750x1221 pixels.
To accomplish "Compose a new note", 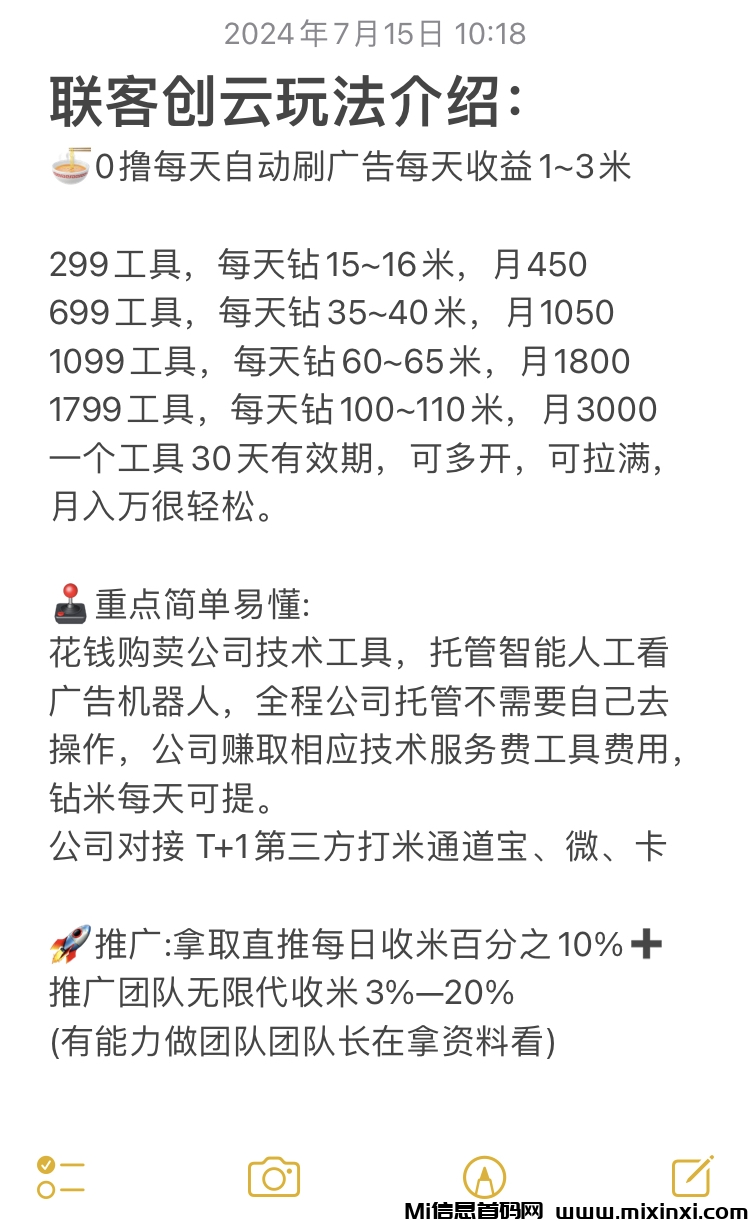I will tap(692, 1176).
